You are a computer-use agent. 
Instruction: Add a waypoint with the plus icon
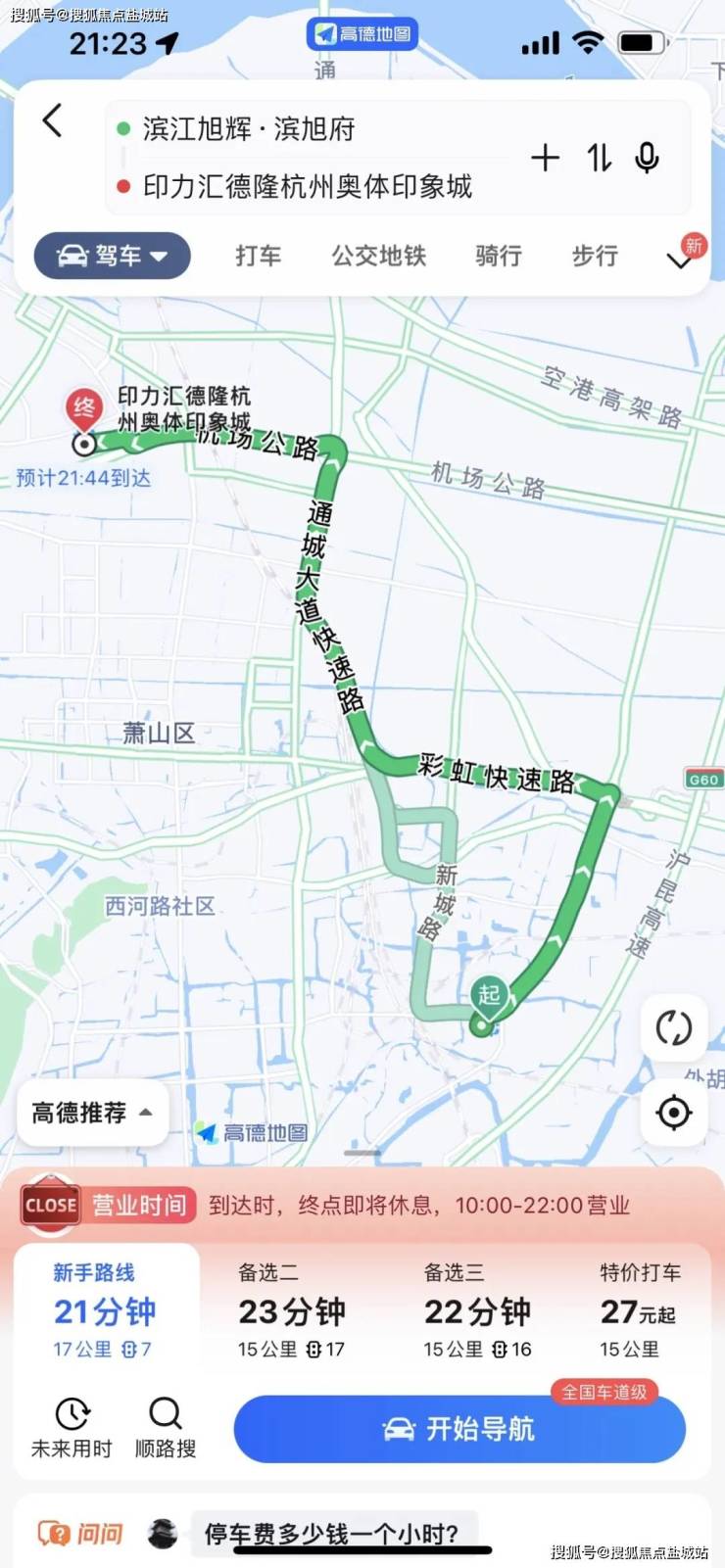[545, 158]
